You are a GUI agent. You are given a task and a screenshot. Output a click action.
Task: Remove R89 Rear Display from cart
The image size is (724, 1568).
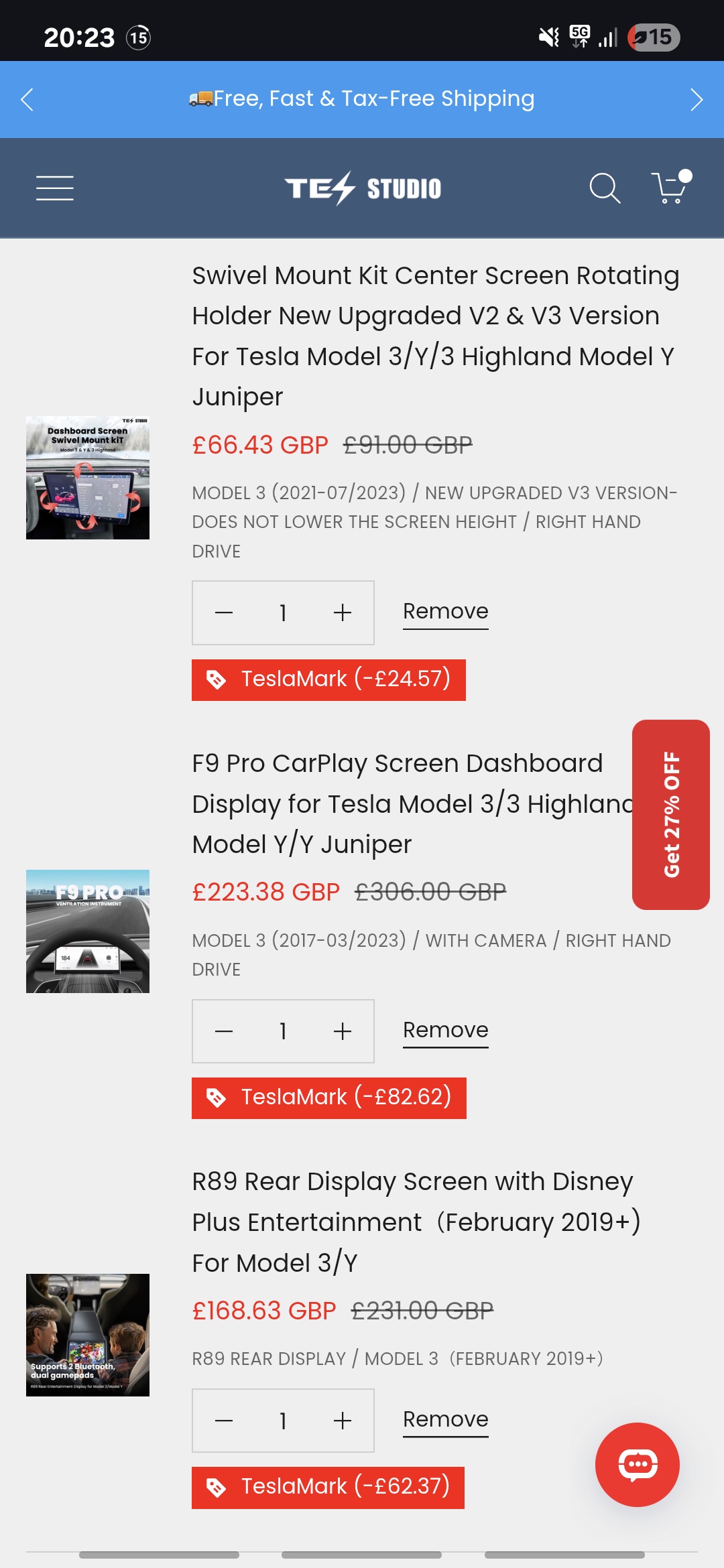pyautogui.click(x=445, y=1420)
